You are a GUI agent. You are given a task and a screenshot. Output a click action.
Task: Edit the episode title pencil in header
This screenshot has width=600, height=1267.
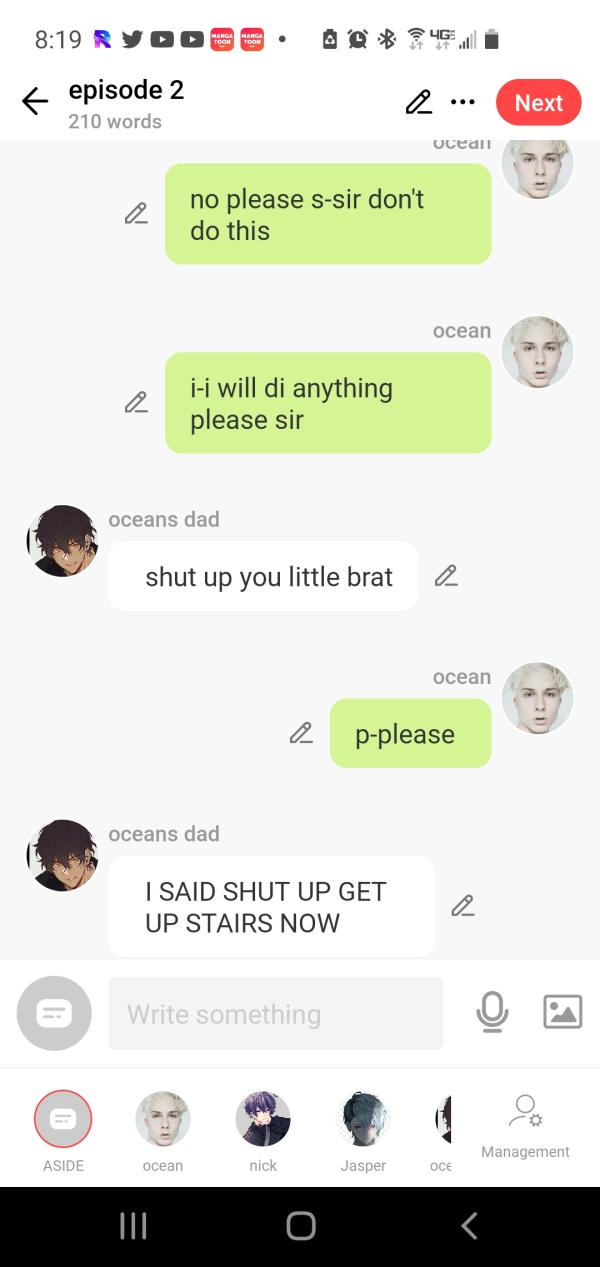[418, 102]
